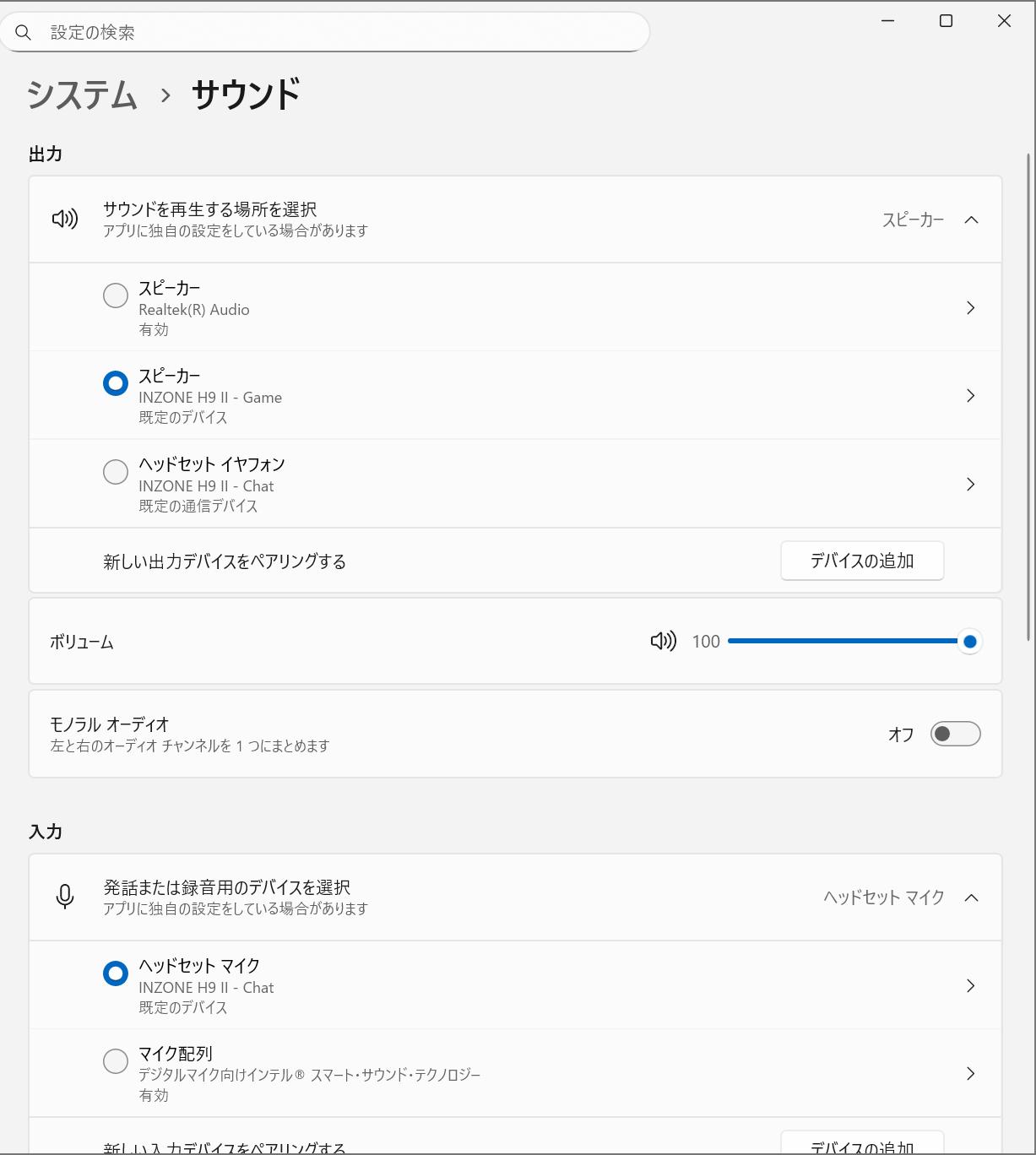This screenshot has width=1036, height=1155.
Task: Select ヘッドセット イヤフォン as output device
Action: click(116, 471)
